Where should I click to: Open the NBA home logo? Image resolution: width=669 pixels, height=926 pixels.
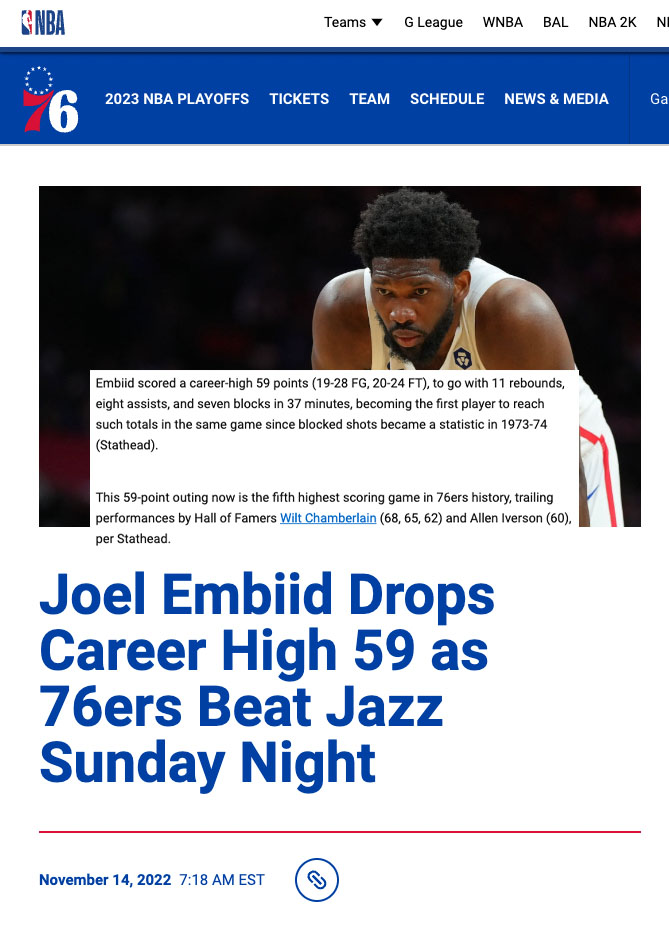[43, 22]
